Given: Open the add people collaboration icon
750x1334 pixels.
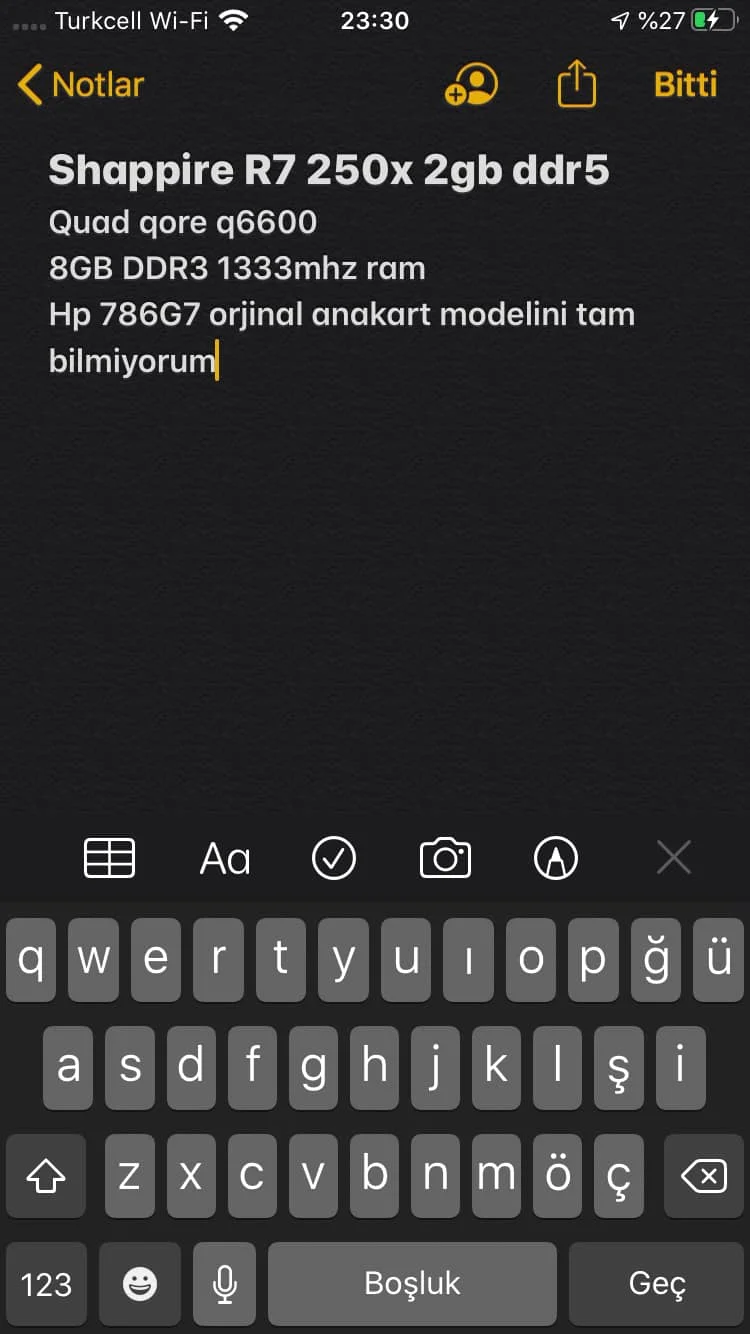Looking at the screenshot, I should [471, 85].
